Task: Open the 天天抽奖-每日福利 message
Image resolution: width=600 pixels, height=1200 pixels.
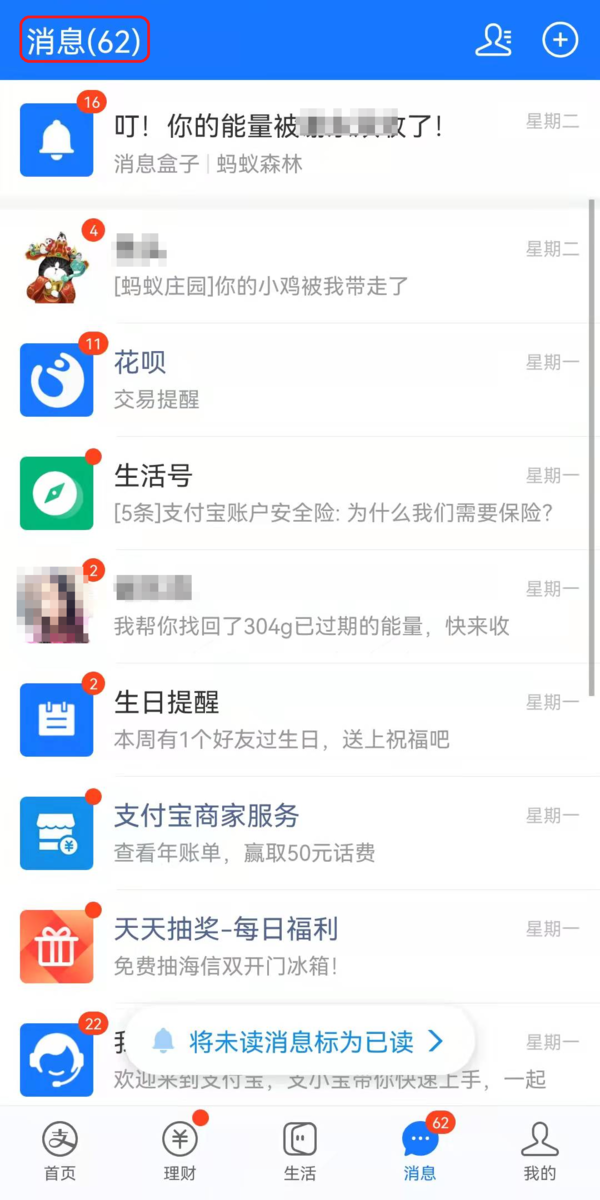Action: tap(300, 947)
